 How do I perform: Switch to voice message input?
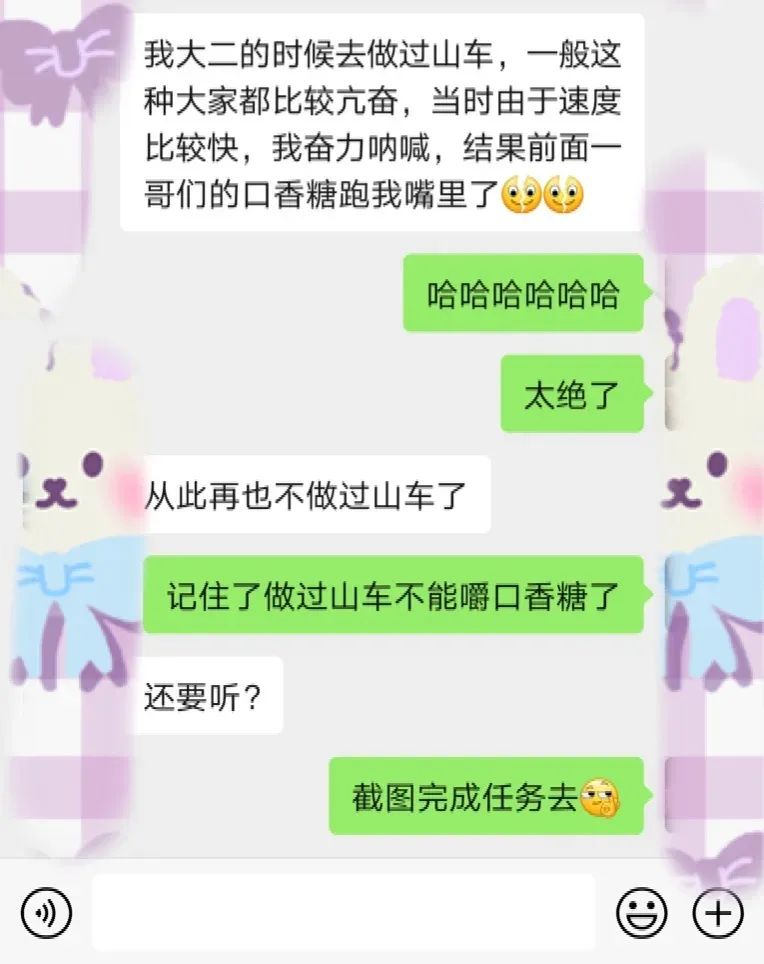[46, 913]
